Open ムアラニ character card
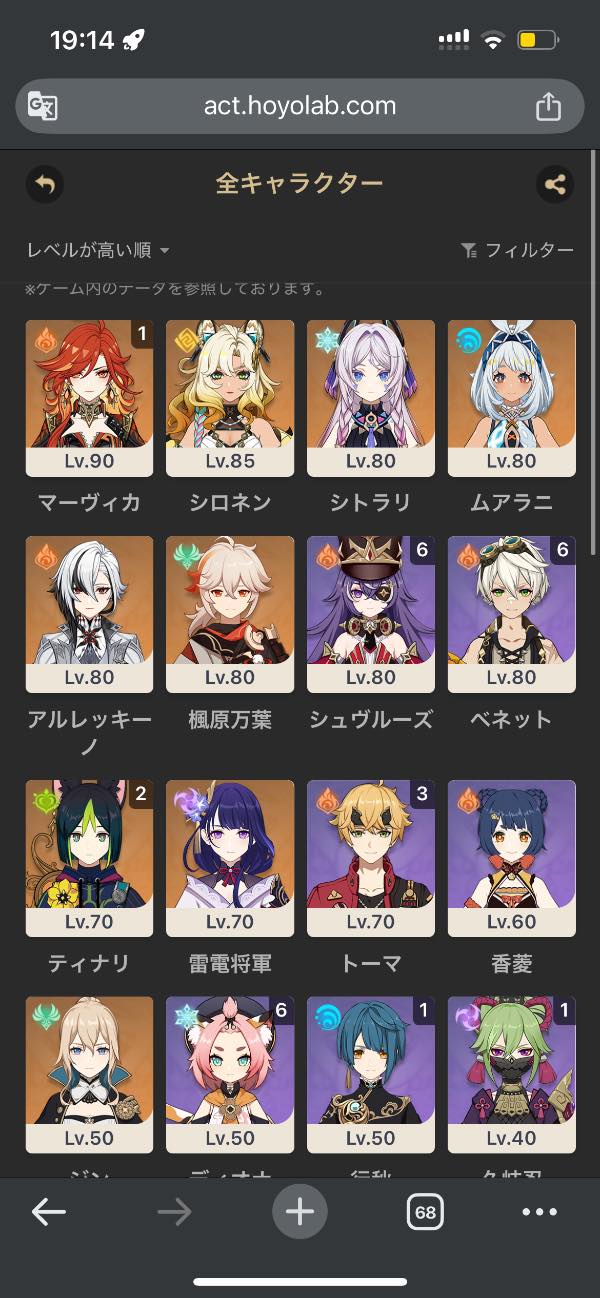The height and width of the screenshot is (1298, 600). [512, 398]
